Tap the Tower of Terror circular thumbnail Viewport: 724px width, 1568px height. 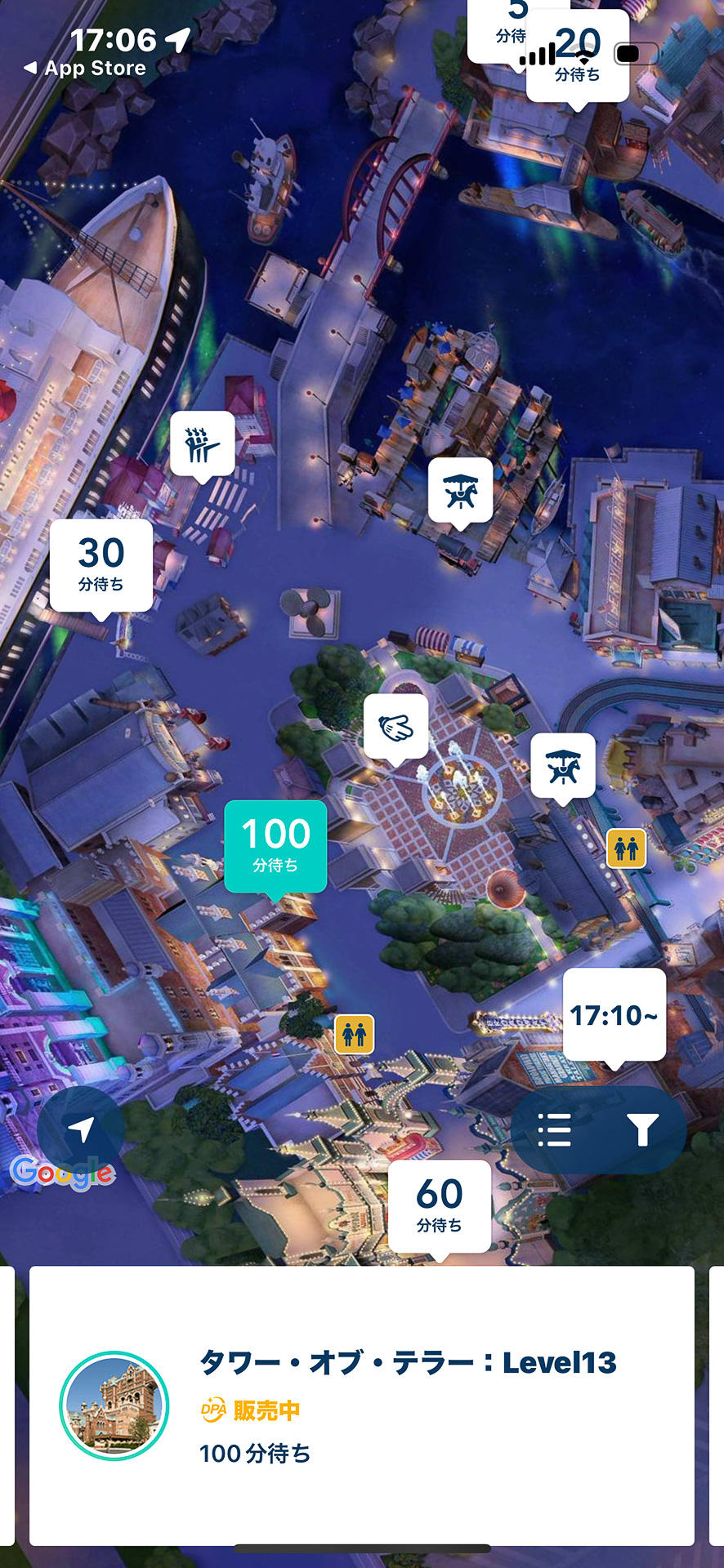(x=114, y=1406)
